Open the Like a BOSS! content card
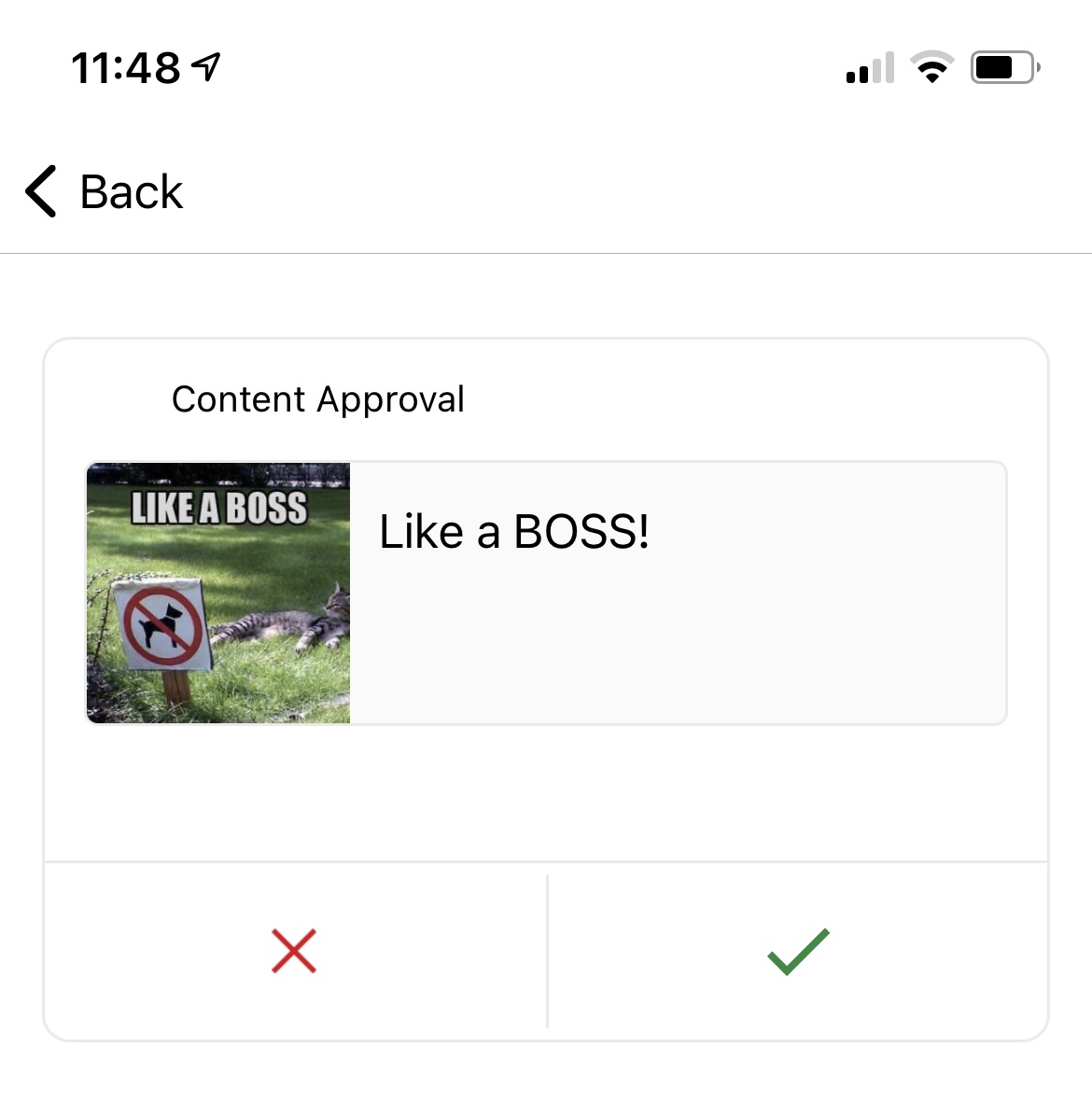 coord(546,593)
